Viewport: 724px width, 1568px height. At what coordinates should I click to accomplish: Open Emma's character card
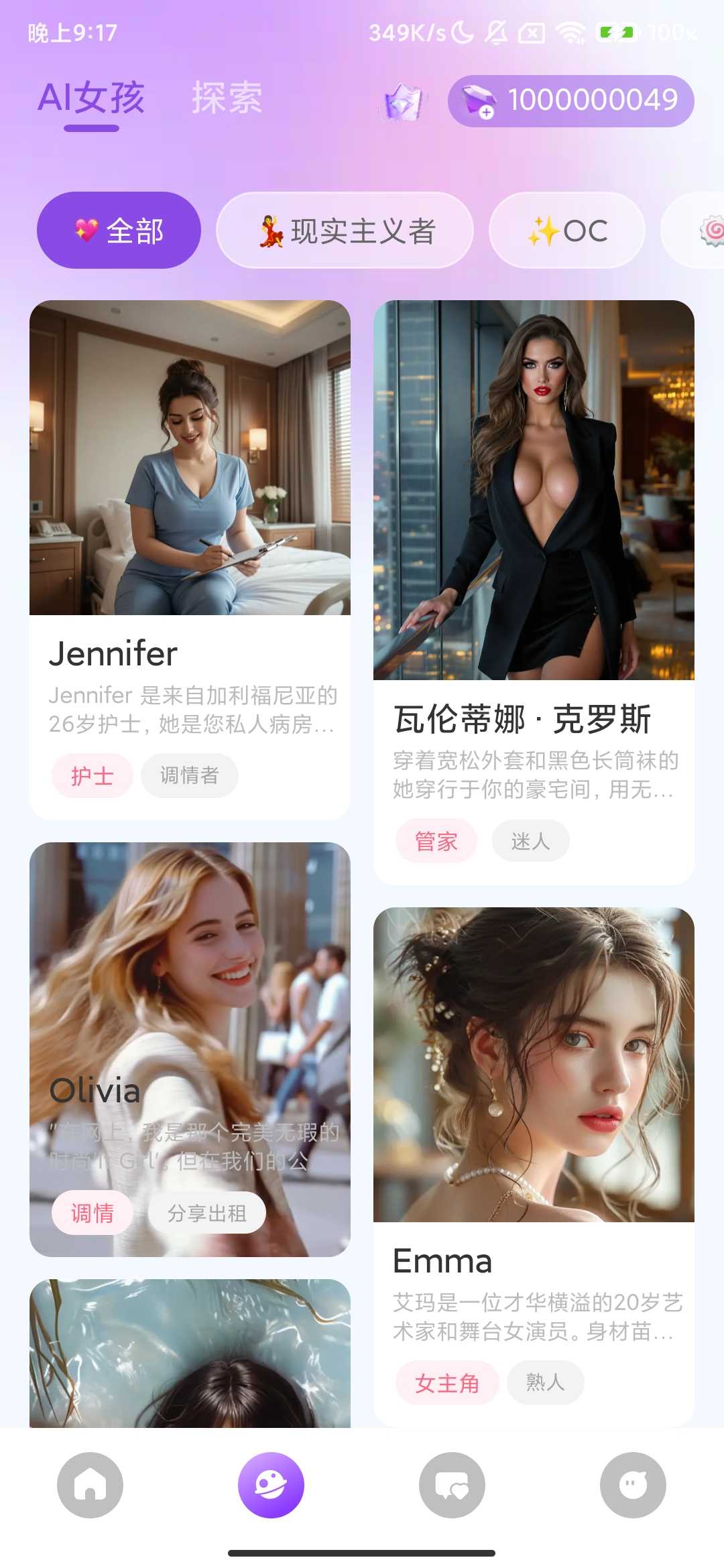pyautogui.click(x=534, y=1166)
